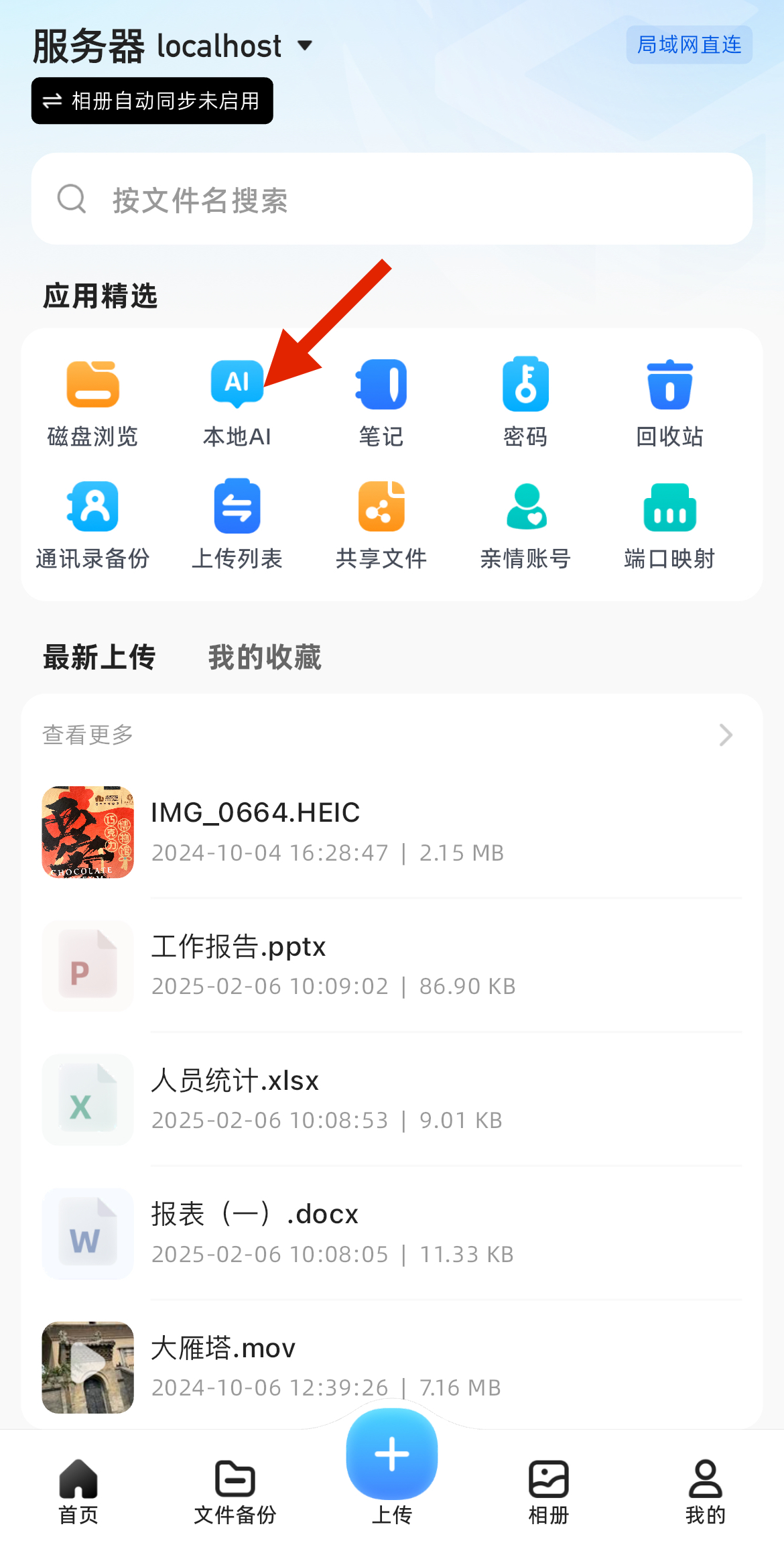
Task: Tap the 相册自动同步未启用 sync notice banner
Action: (152, 101)
